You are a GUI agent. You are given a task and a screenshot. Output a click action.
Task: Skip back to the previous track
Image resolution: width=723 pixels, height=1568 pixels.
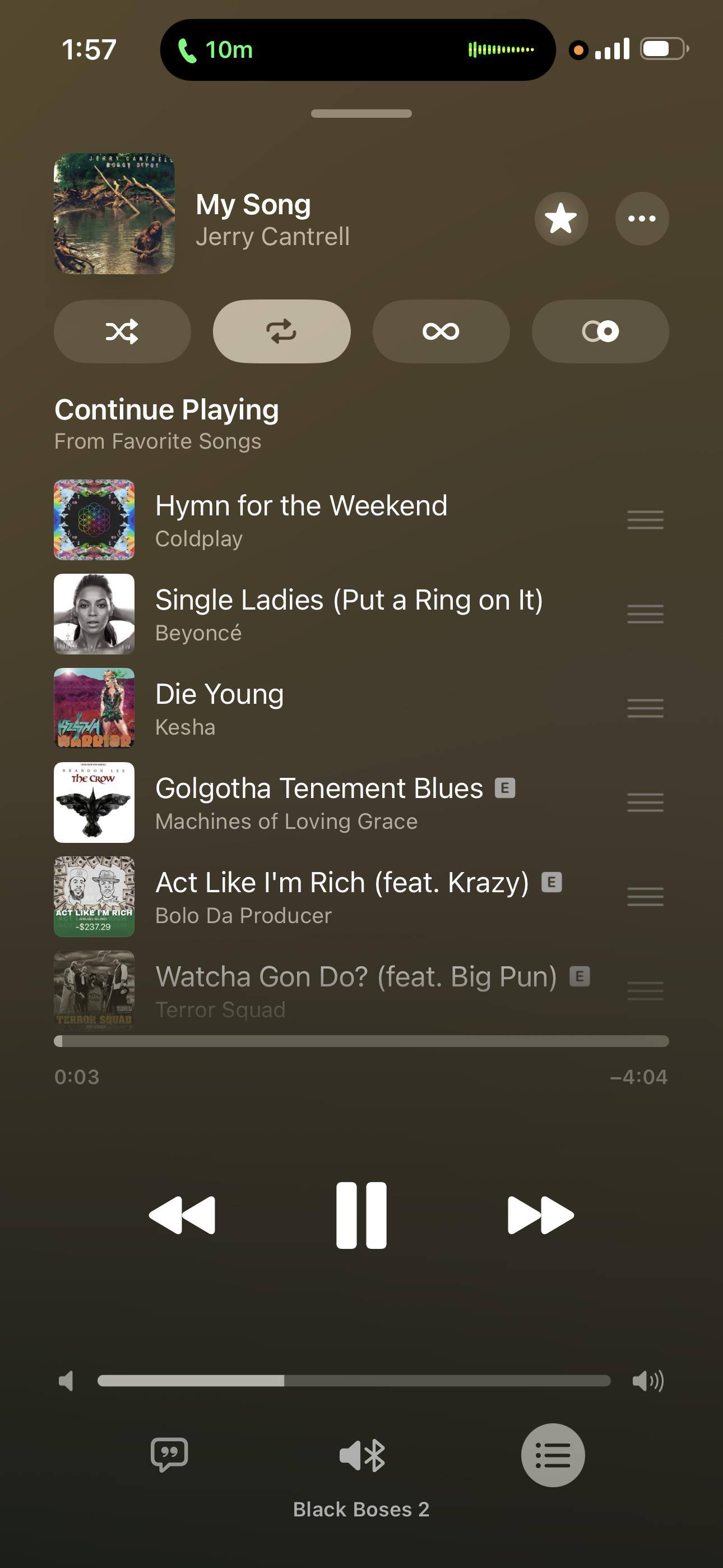coord(182,1216)
